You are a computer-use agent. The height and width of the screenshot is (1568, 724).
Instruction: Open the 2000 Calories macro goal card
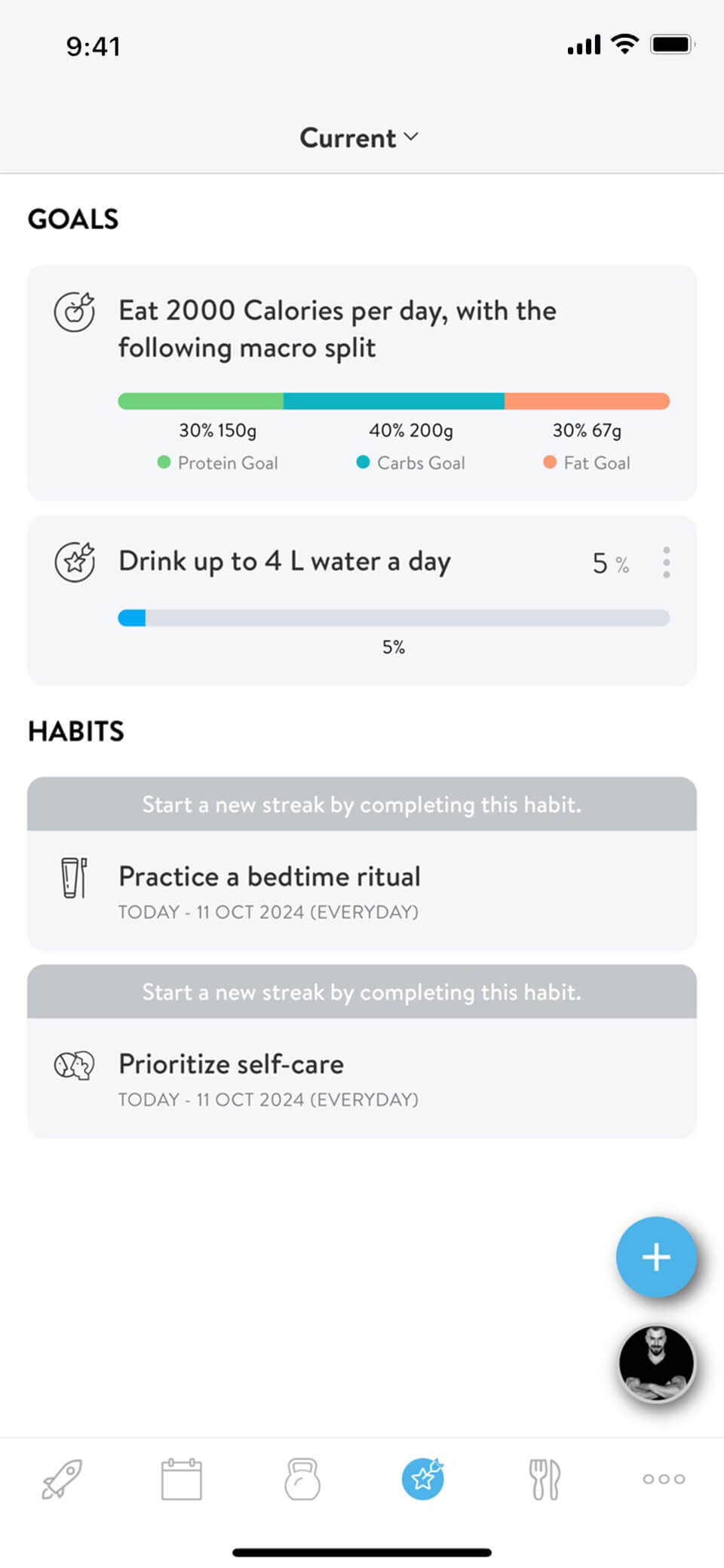tap(362, 383)
